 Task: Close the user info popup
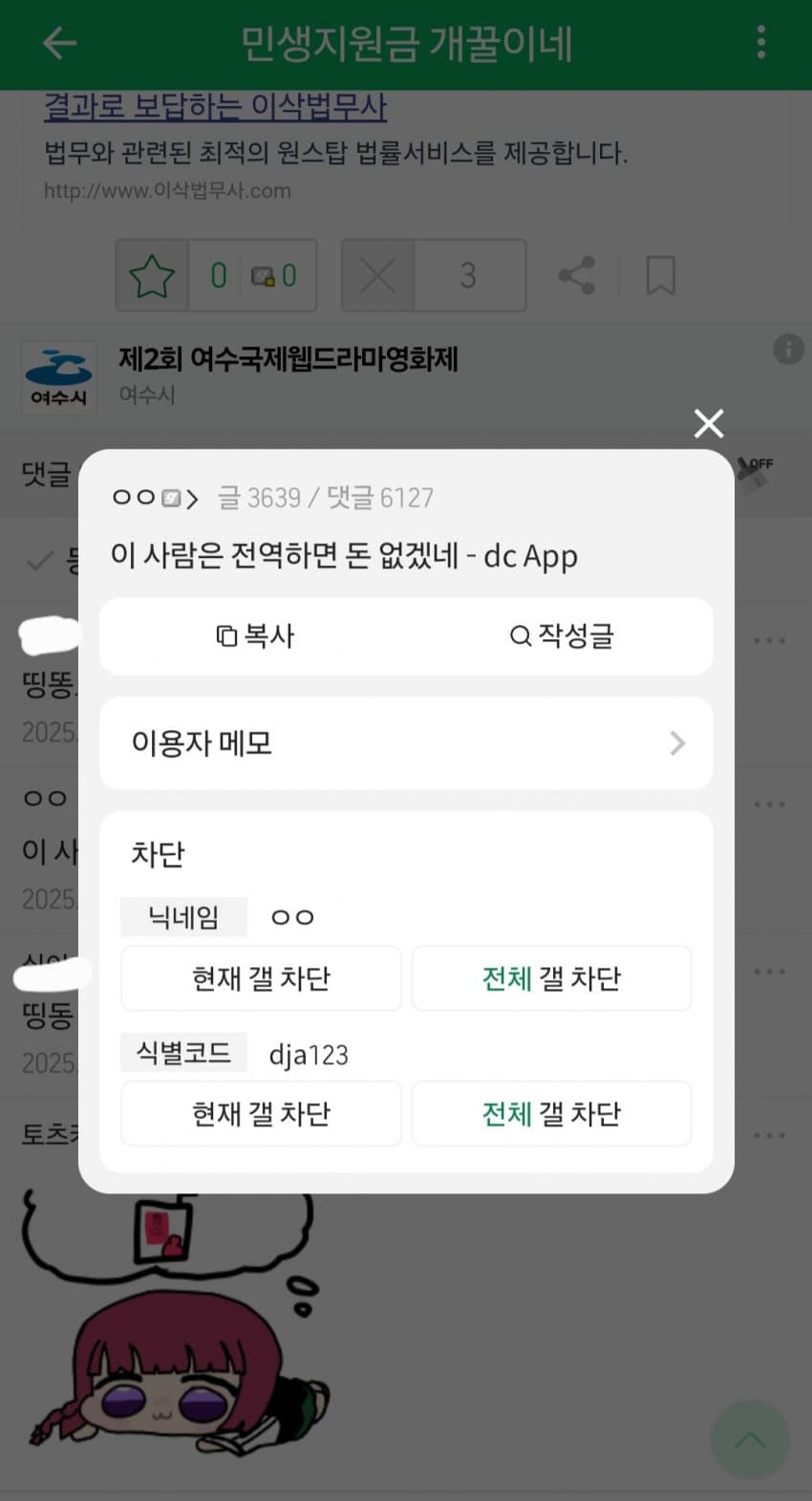tap(708, 423)
